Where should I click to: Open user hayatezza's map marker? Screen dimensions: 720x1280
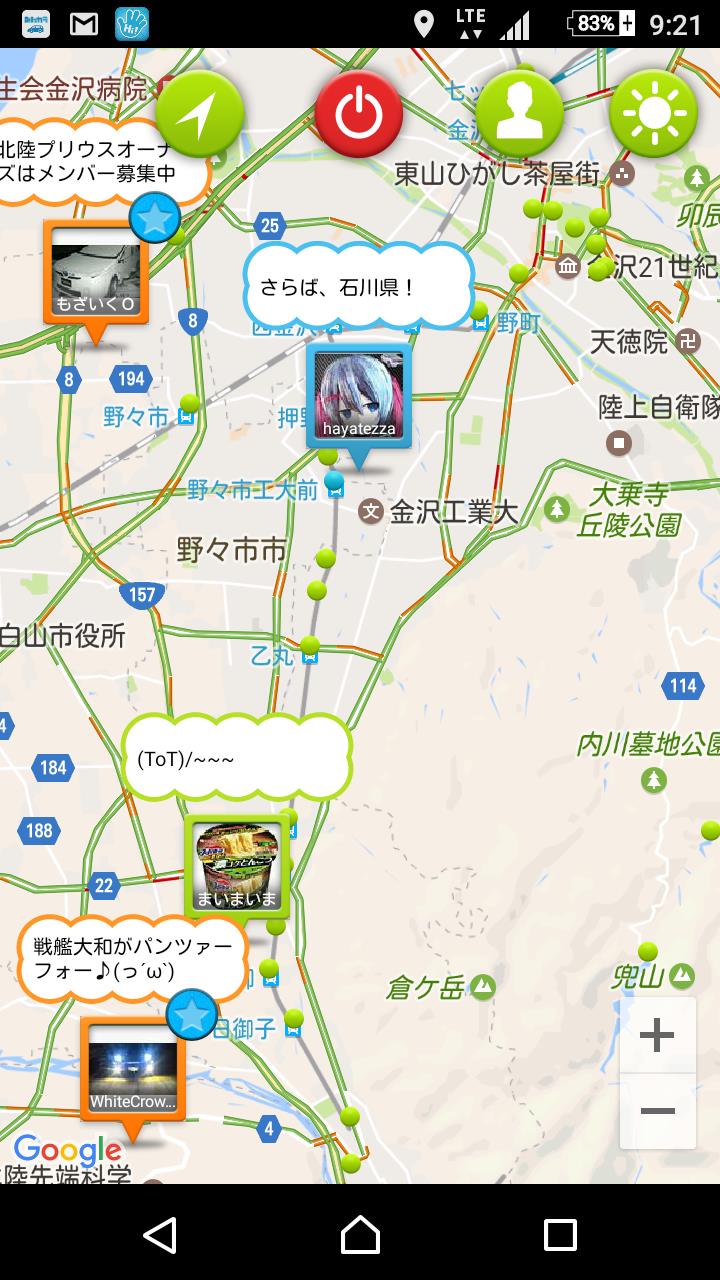tap(359, 396)
